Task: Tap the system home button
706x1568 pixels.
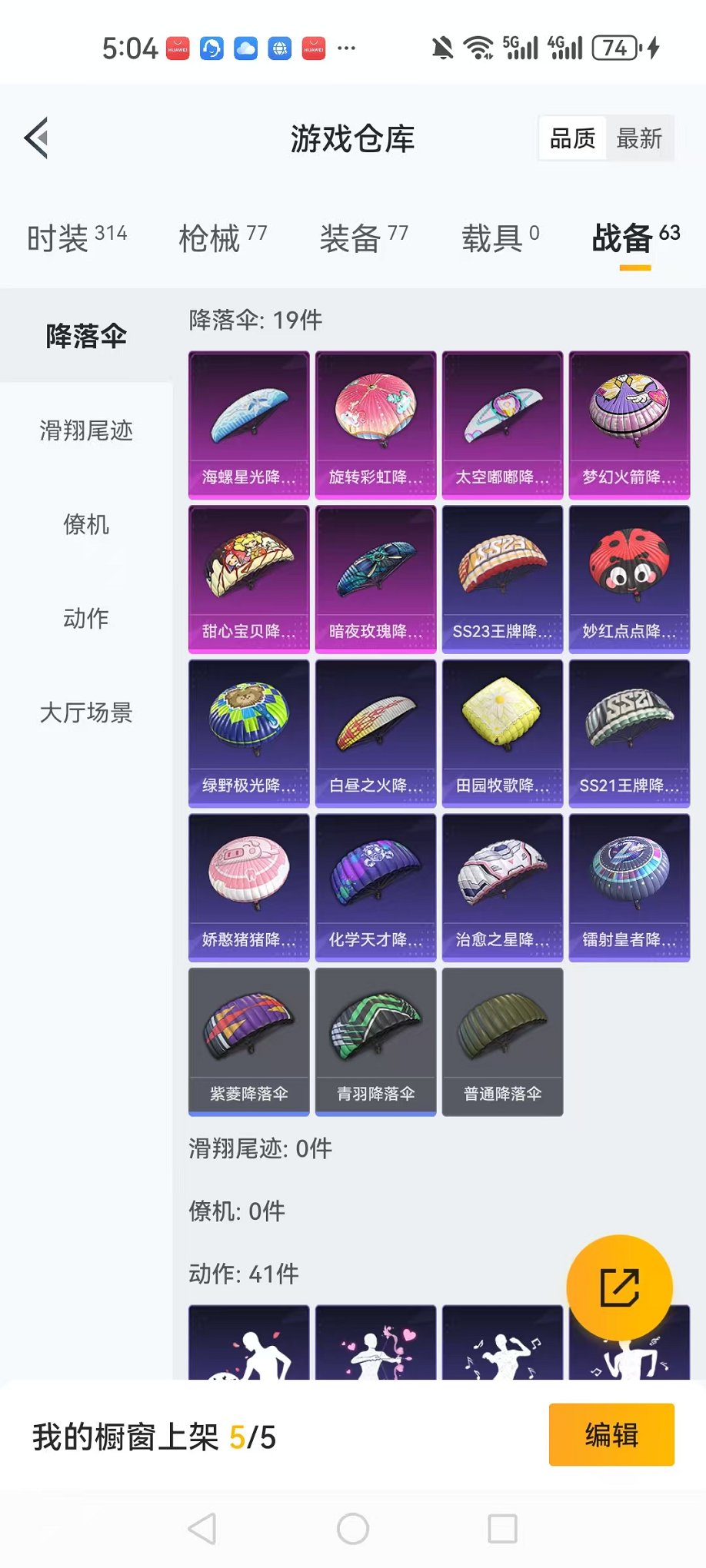Action: click(x=353, y=1529)
